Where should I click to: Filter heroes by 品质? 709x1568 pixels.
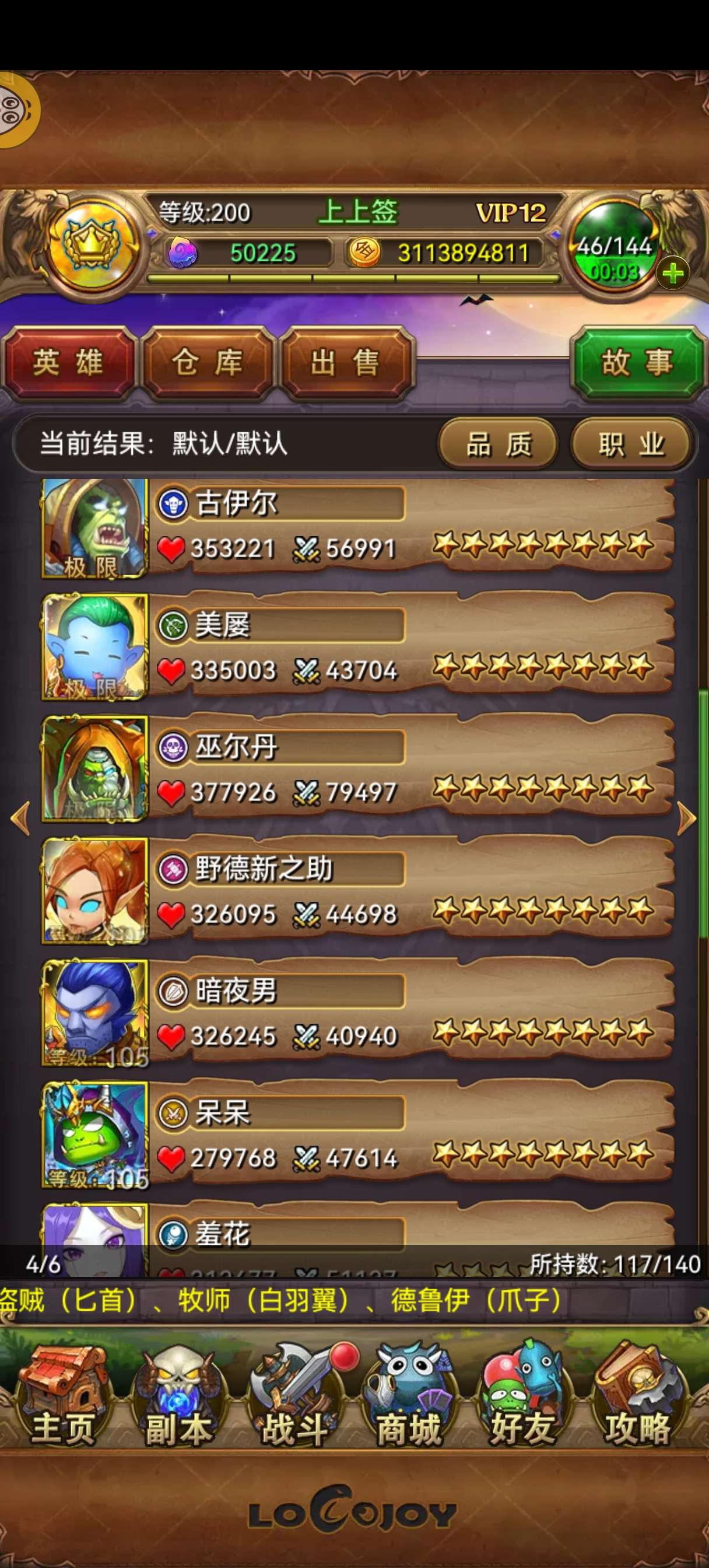498,444
